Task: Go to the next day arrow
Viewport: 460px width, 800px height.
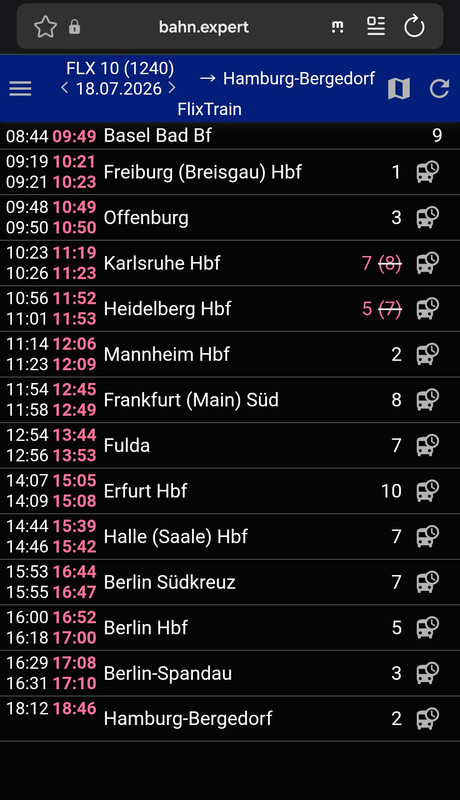Action: (172, 88)
